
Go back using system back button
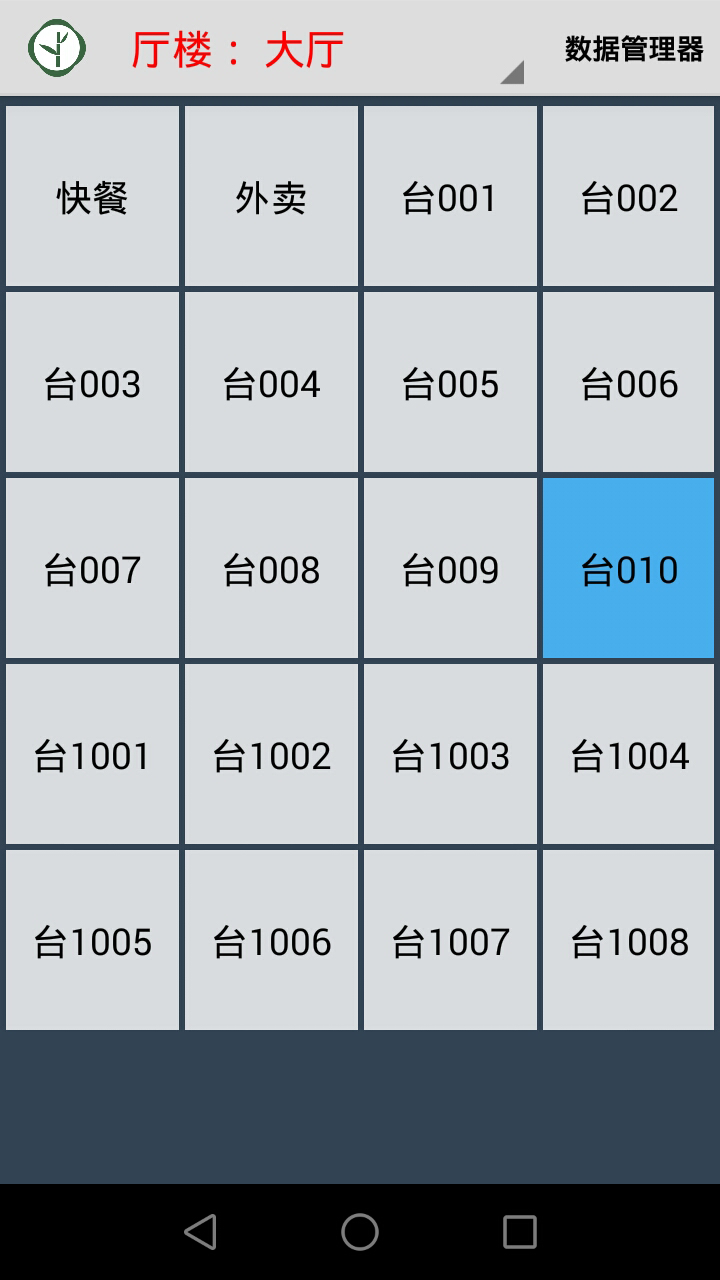click(x=200, y=1232)
